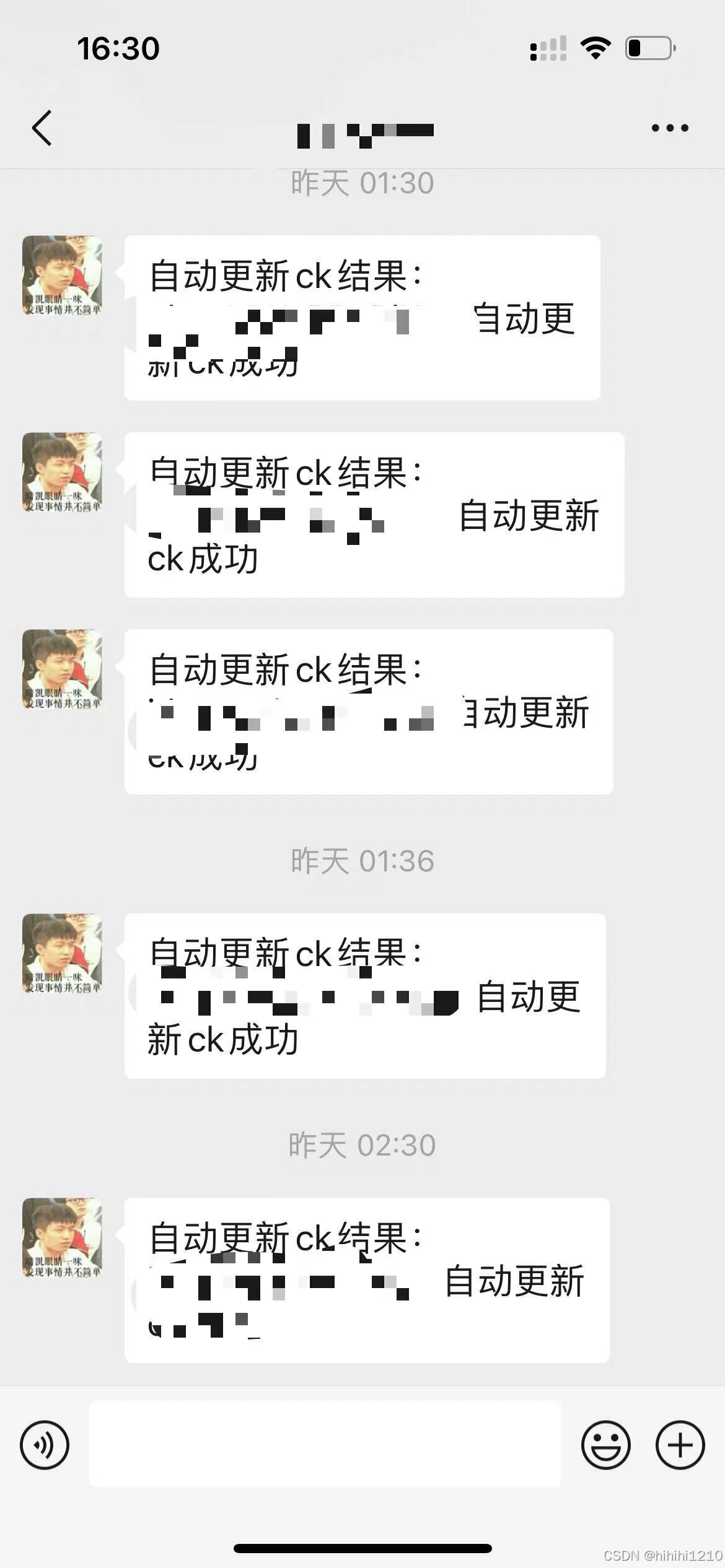Open the emoji sticker panel
Image resolution: width=725 pixels, height=1568 pixels.
tap(605, 1445)
